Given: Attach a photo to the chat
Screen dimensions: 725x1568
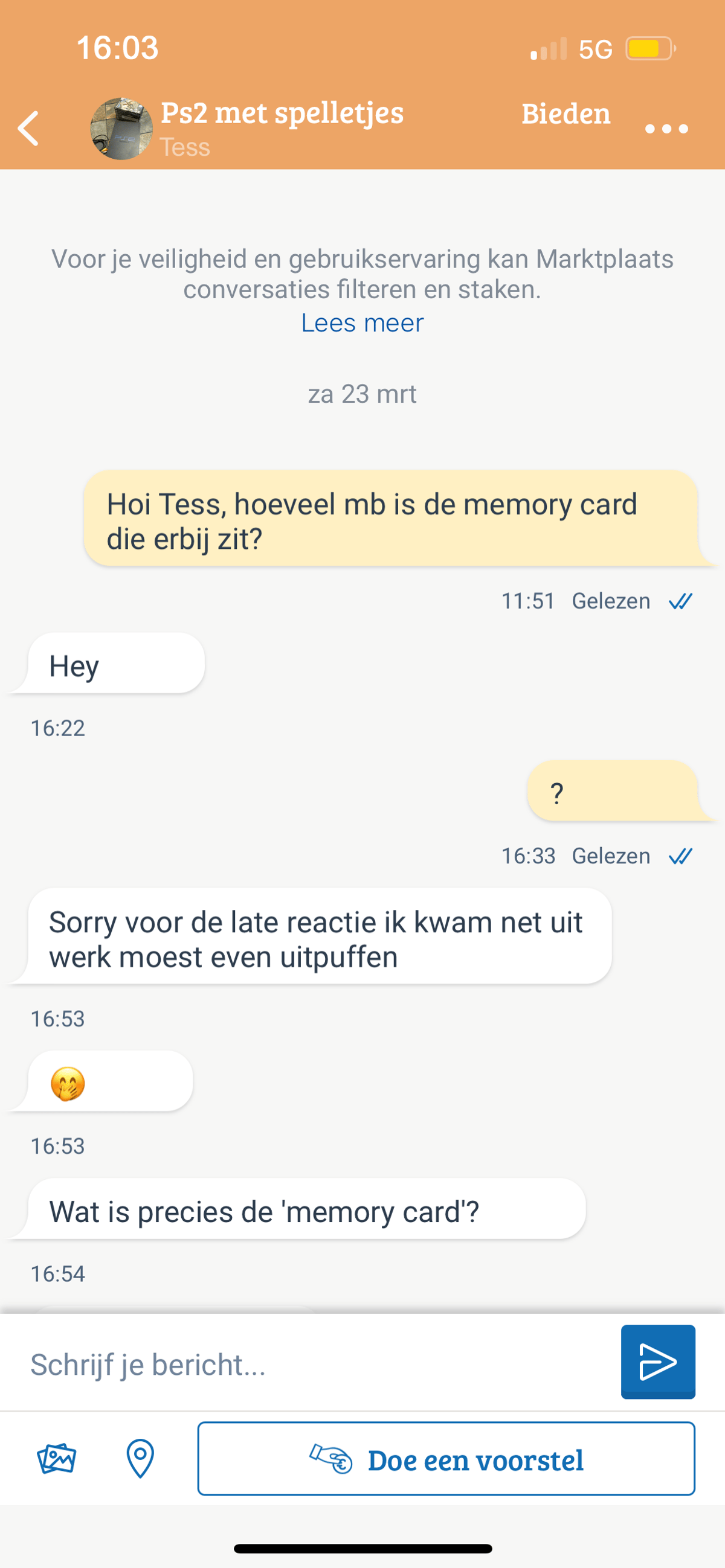Looking at the screenshot, I should 57,1459.
